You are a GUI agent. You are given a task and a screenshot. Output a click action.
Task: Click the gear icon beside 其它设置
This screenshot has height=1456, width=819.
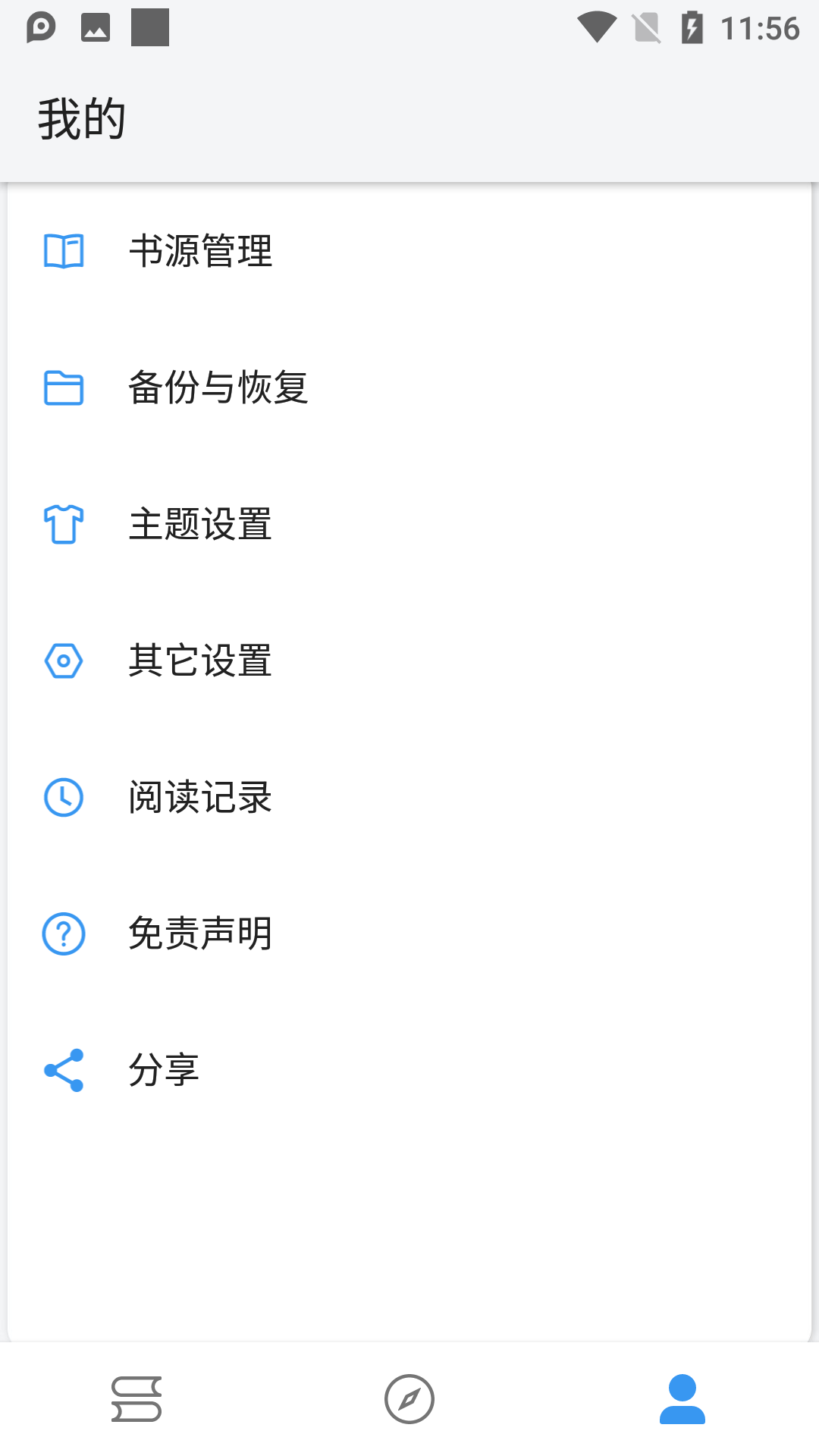pyautogui.click(x=64, y=661)
